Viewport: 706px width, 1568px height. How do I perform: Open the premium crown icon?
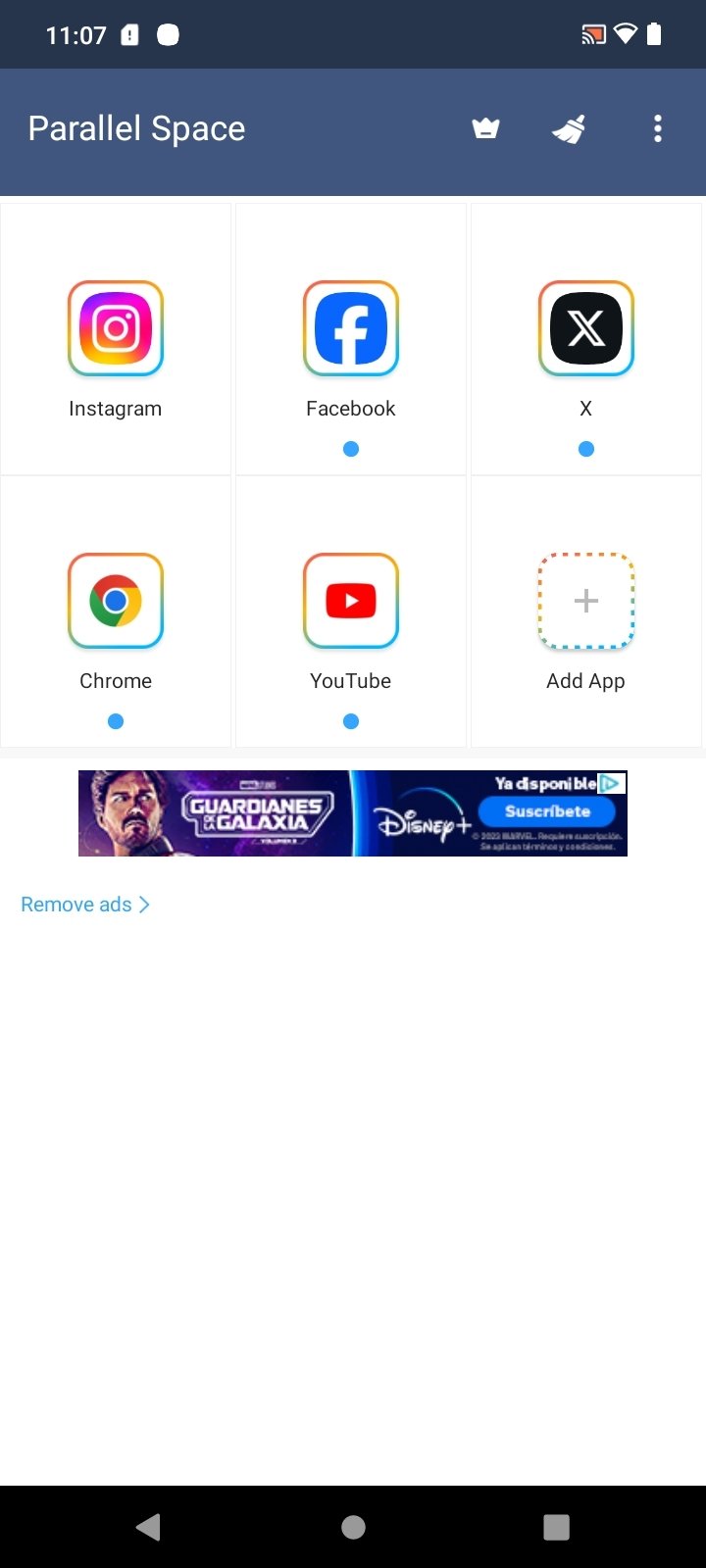(485, 128)
